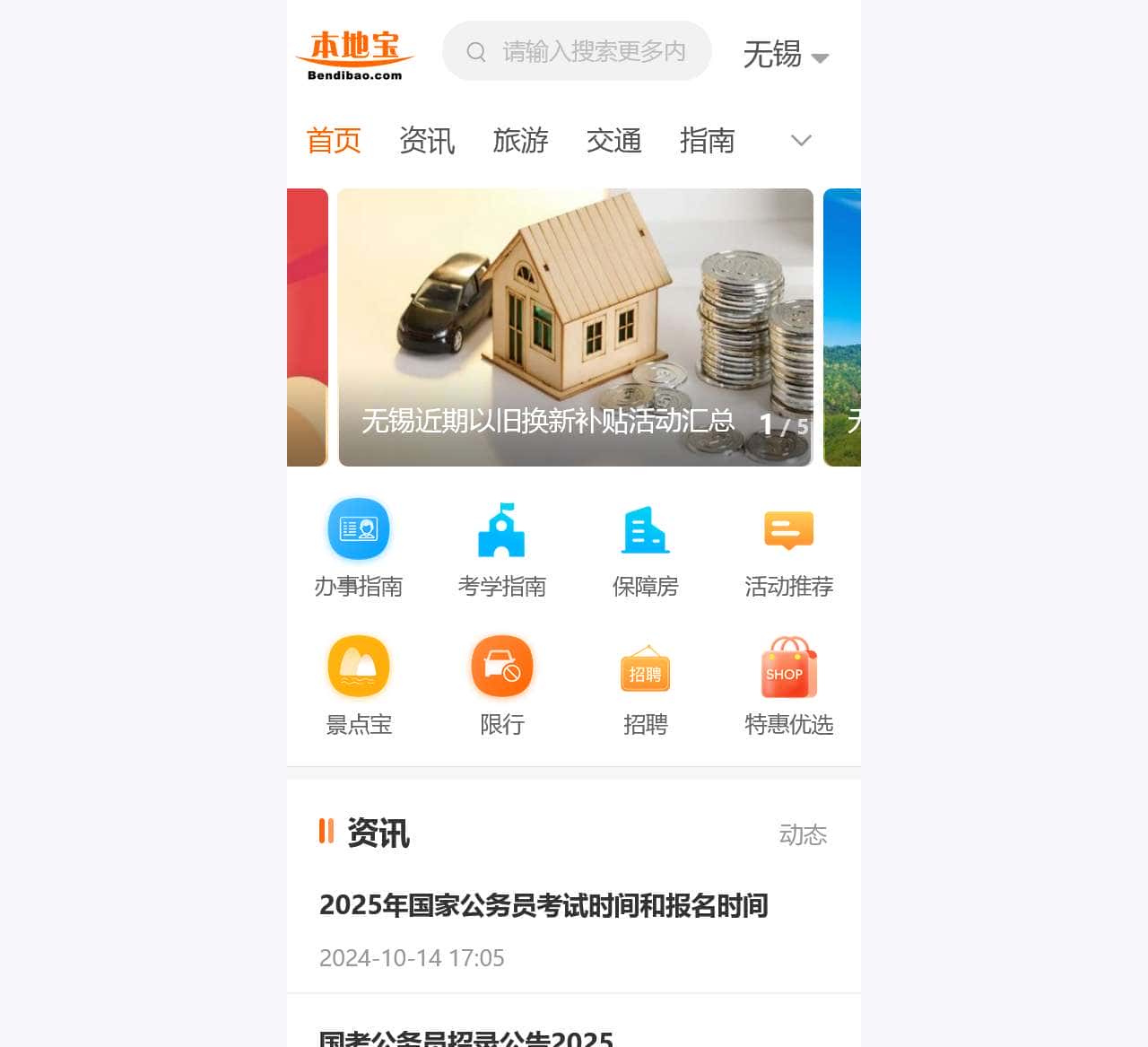Open the 无锡近期以旧换新补贴活动汇总 banner

575,327
